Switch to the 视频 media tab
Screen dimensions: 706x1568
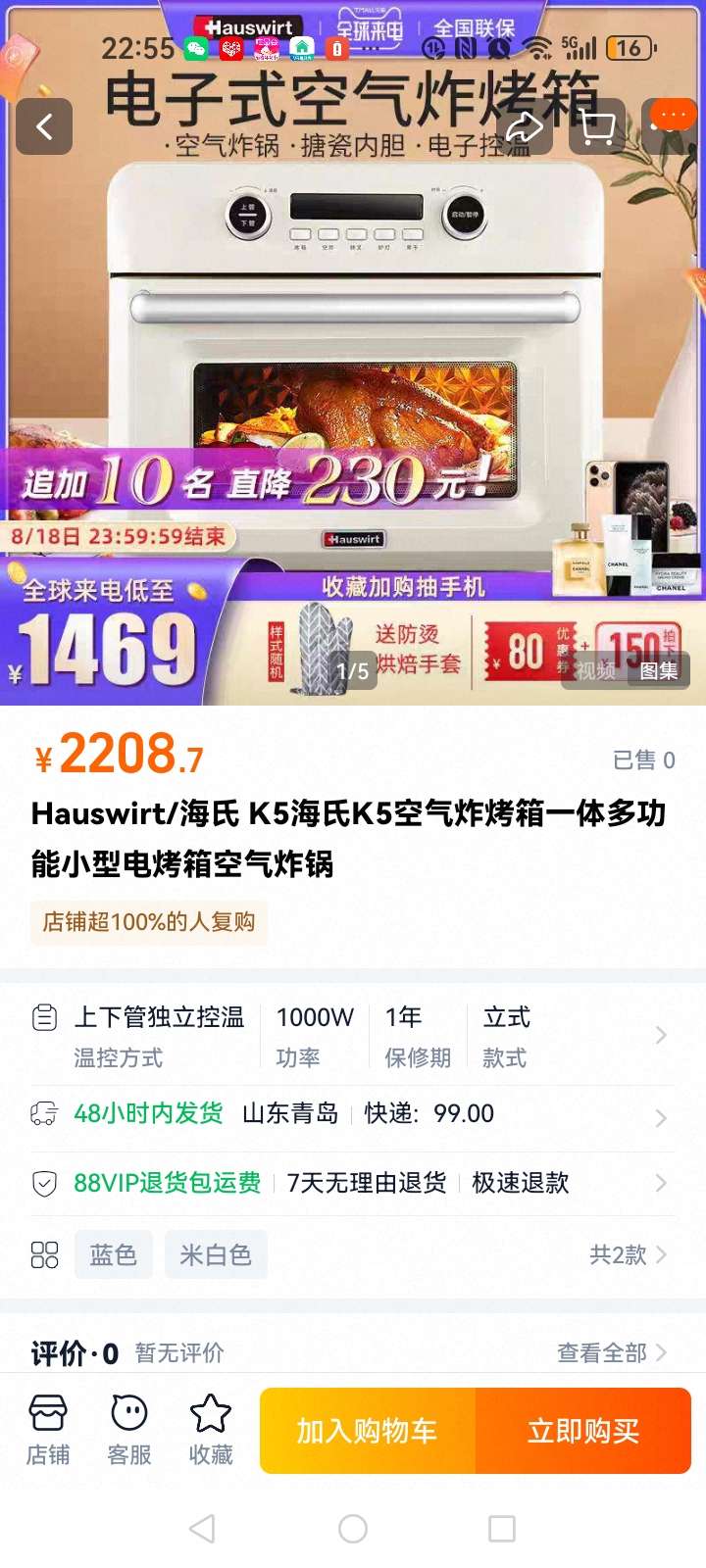(595, 671)
